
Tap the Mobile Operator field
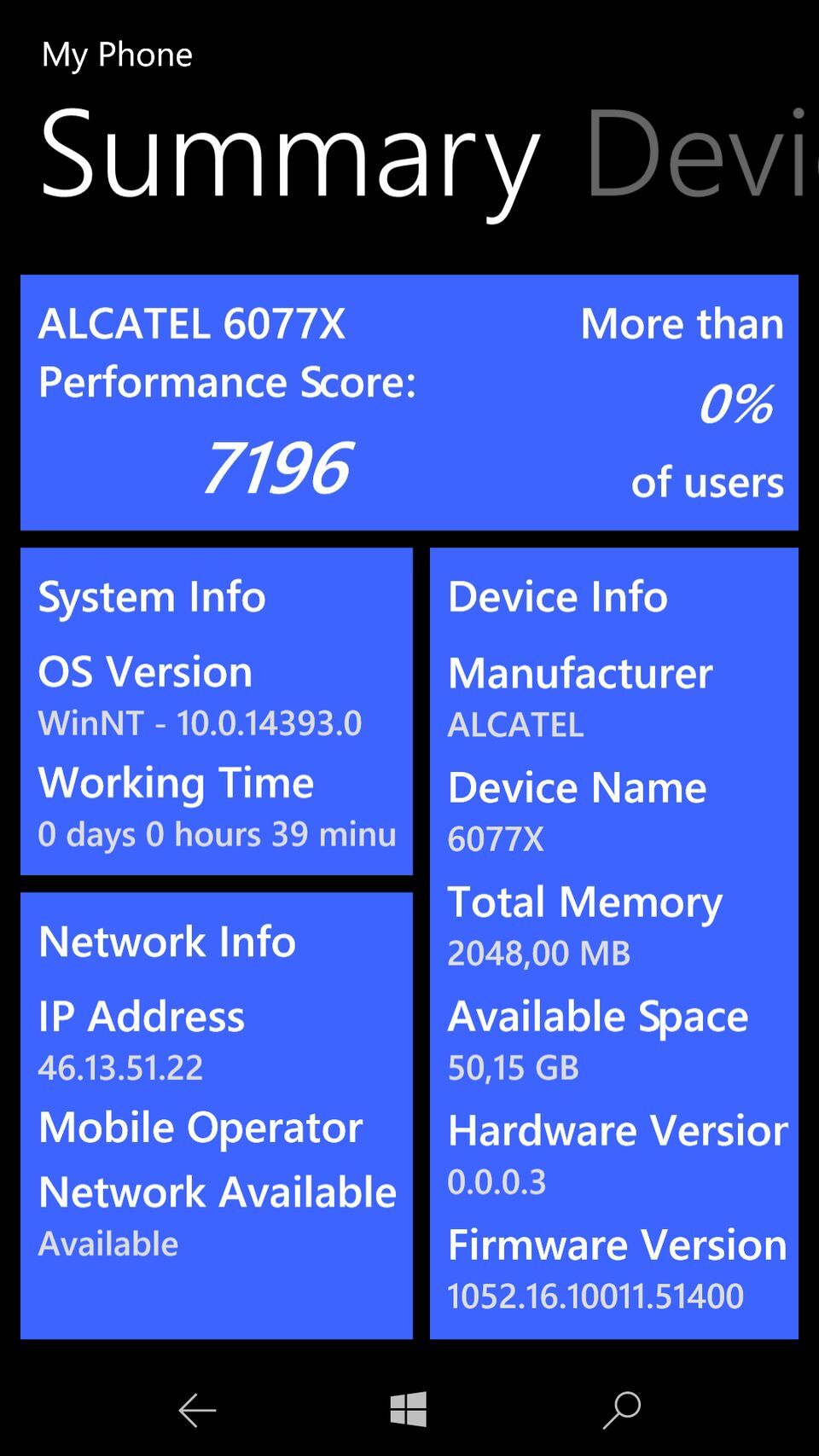click(x=200, y=1128)
